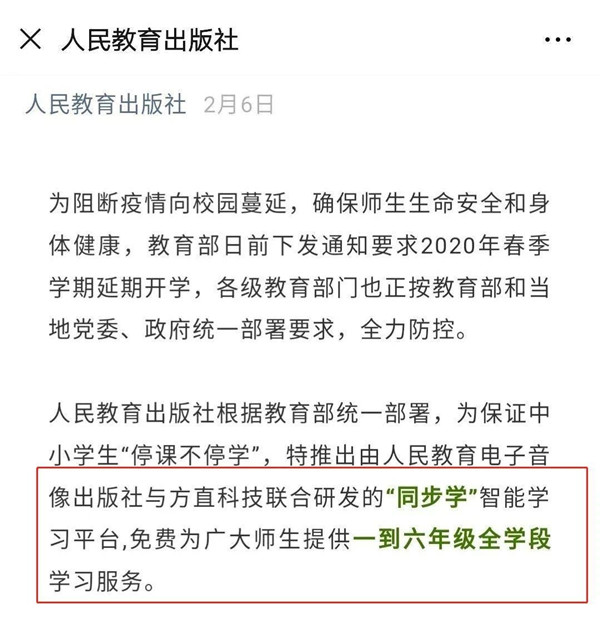Image resolution: width=600 pixels, height=642 pixels.
Task: Open the three-dot overflow menu
Action: 559,40
